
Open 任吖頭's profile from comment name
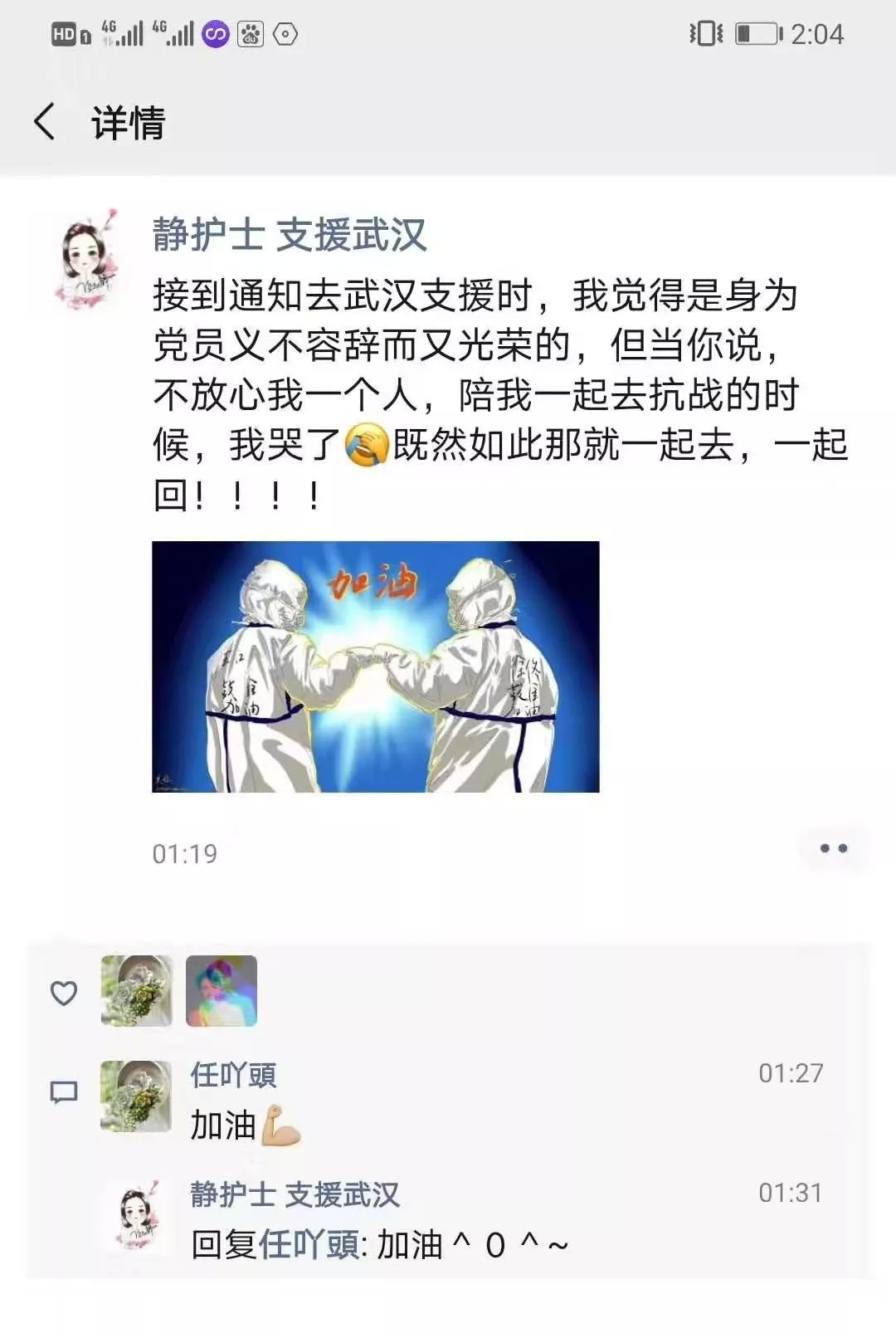coord(233,1076)
